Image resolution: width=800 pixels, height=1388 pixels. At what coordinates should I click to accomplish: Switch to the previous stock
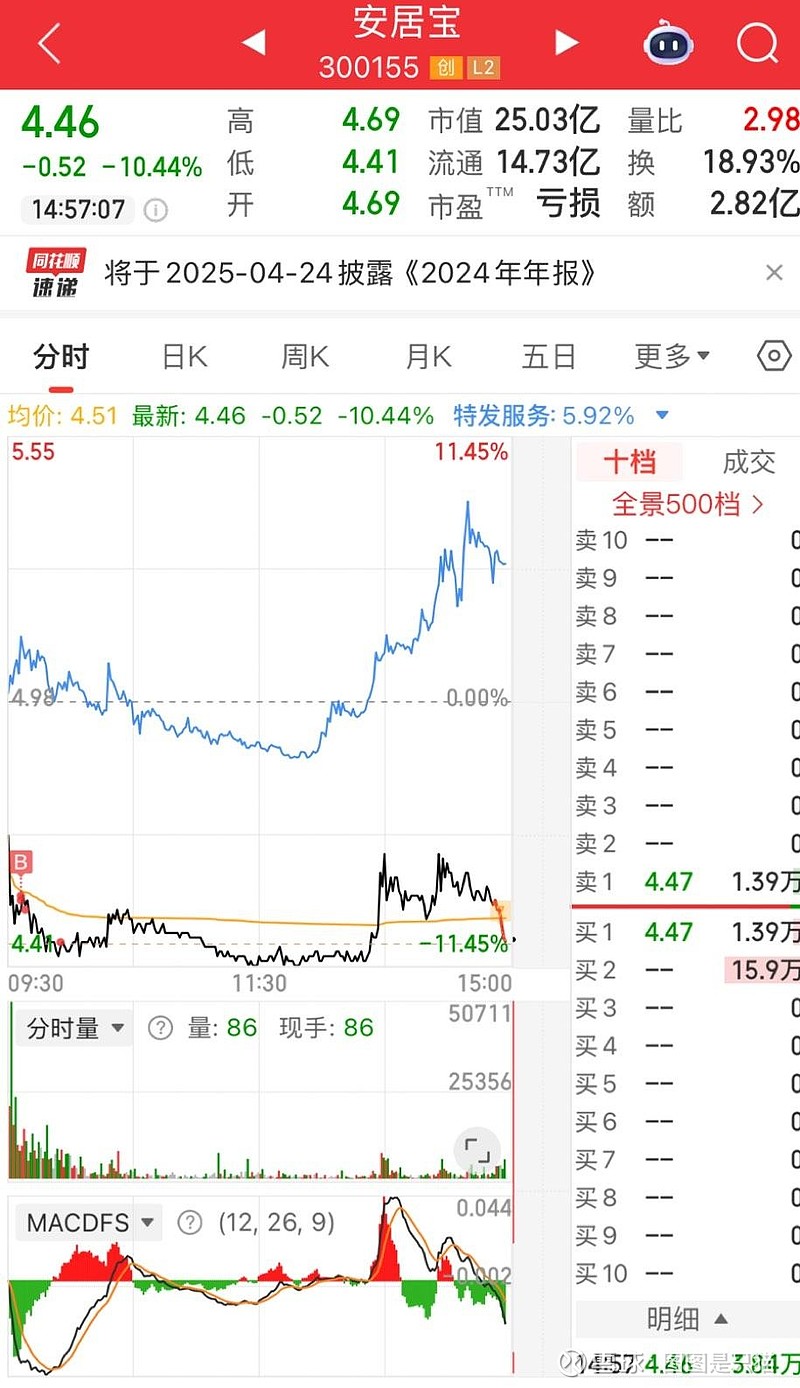click(254, 42)
